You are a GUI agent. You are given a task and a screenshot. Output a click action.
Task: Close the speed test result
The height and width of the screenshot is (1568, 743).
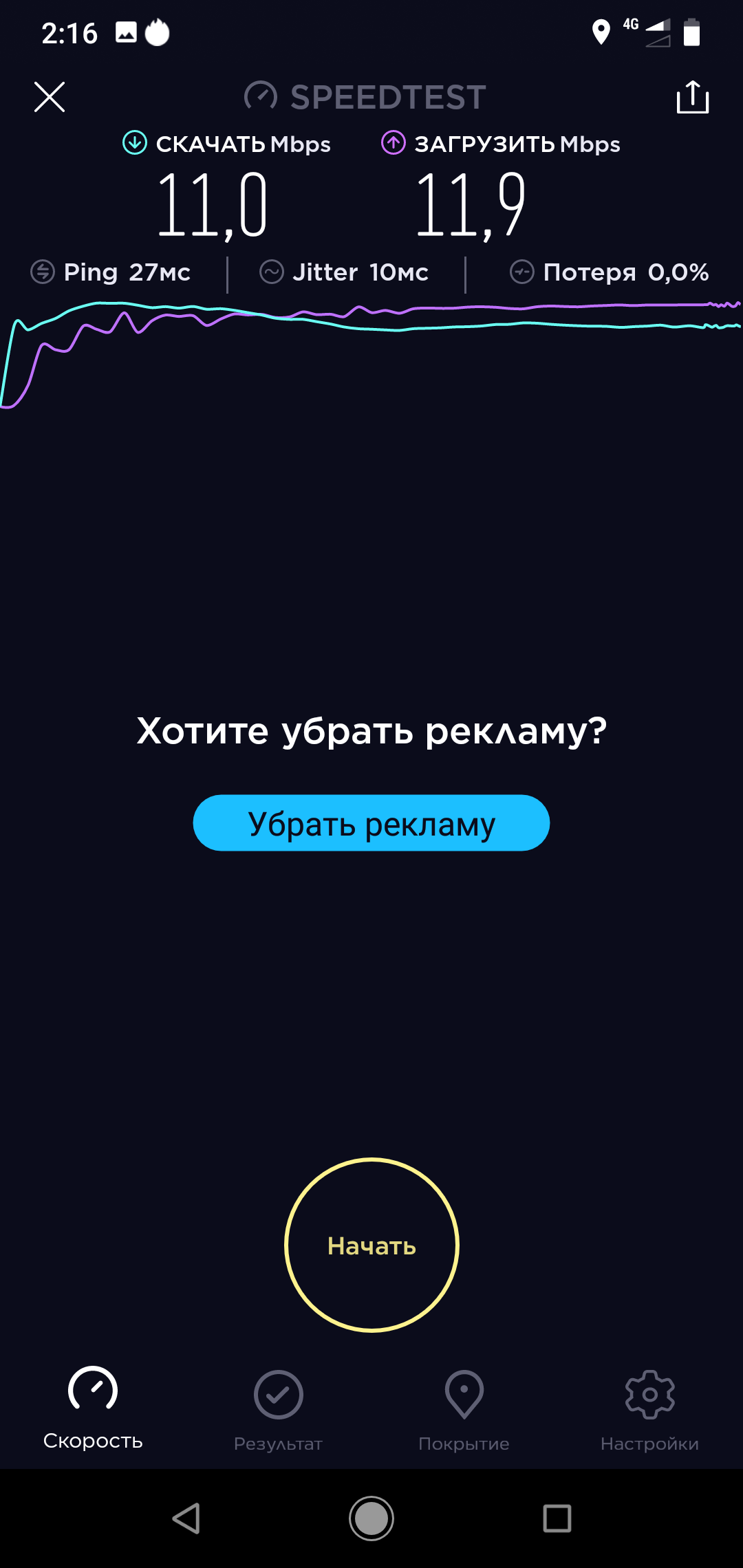pos(50,97)
